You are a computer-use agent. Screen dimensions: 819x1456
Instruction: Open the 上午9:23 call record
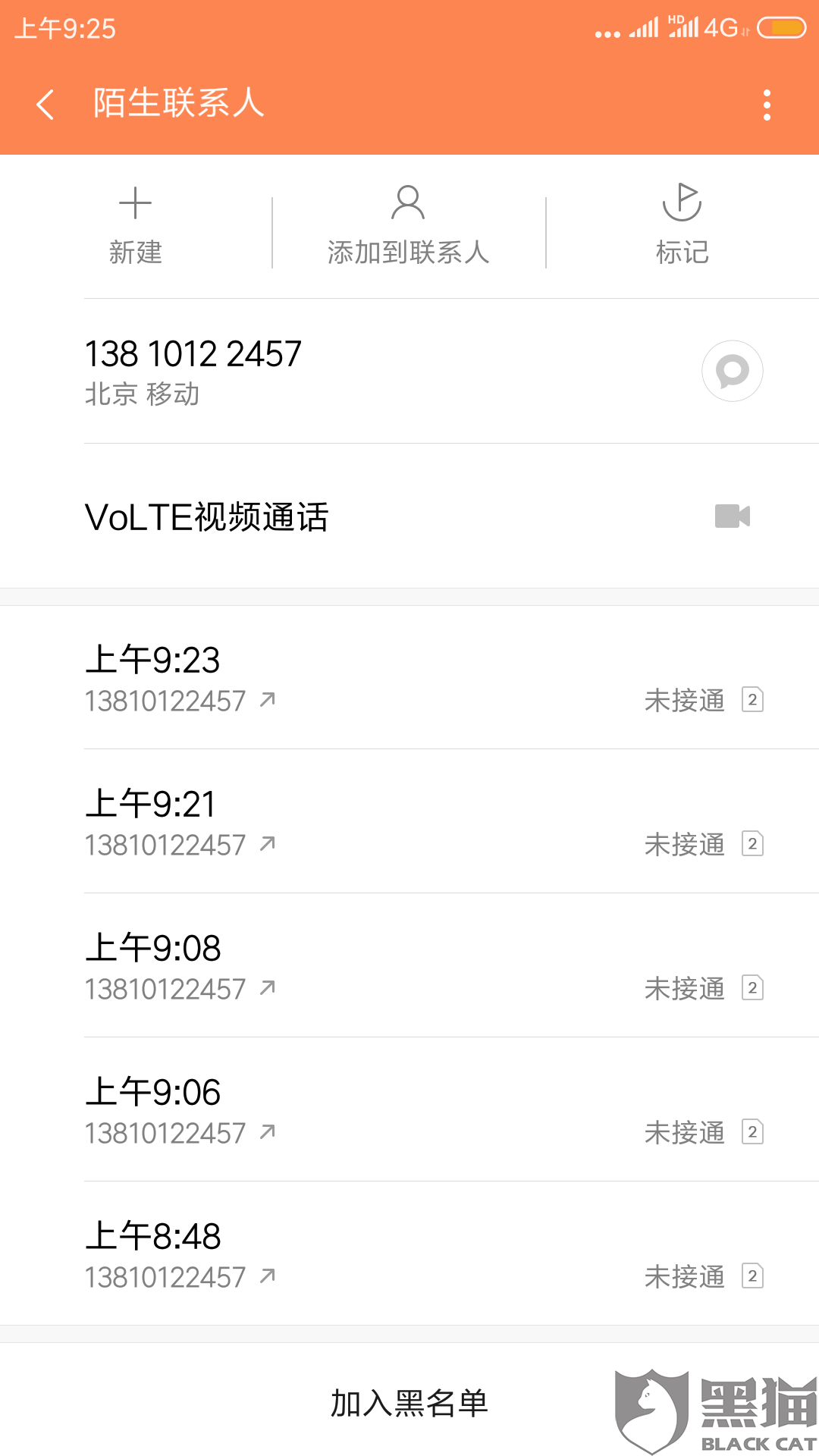point(409,677)
